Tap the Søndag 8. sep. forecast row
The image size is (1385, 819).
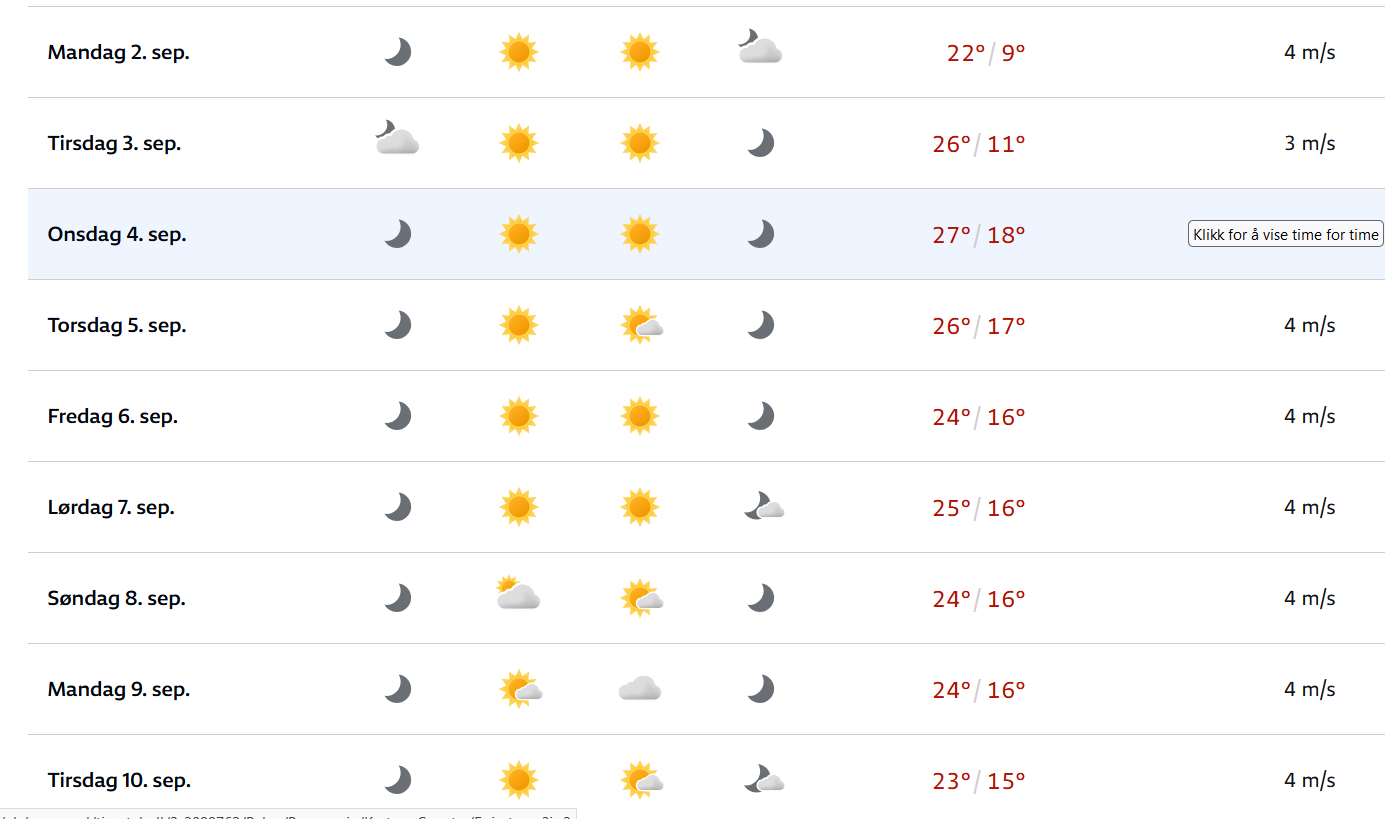(x=117, y=599)
